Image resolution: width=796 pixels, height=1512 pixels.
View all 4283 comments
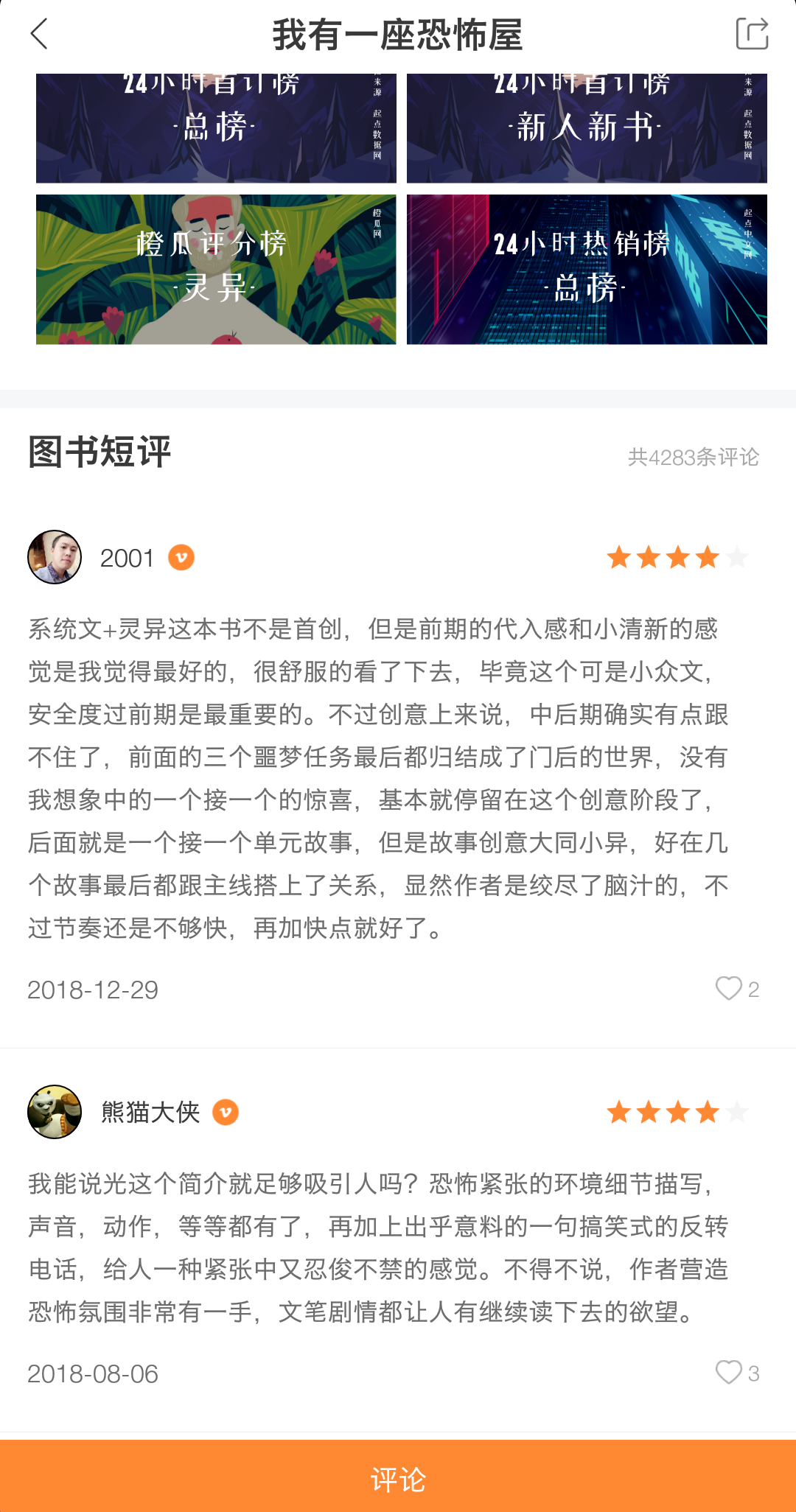(x=693, y=457)
